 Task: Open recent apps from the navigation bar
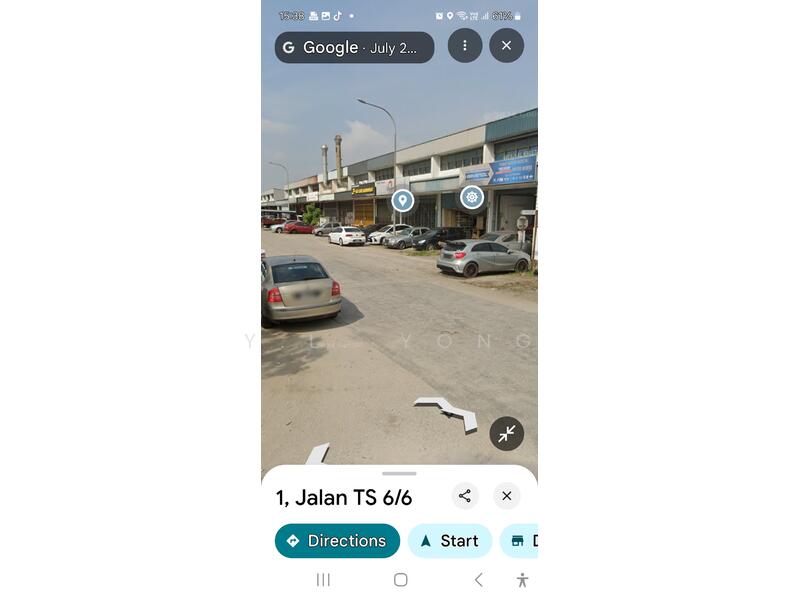[x=323, y=580]
